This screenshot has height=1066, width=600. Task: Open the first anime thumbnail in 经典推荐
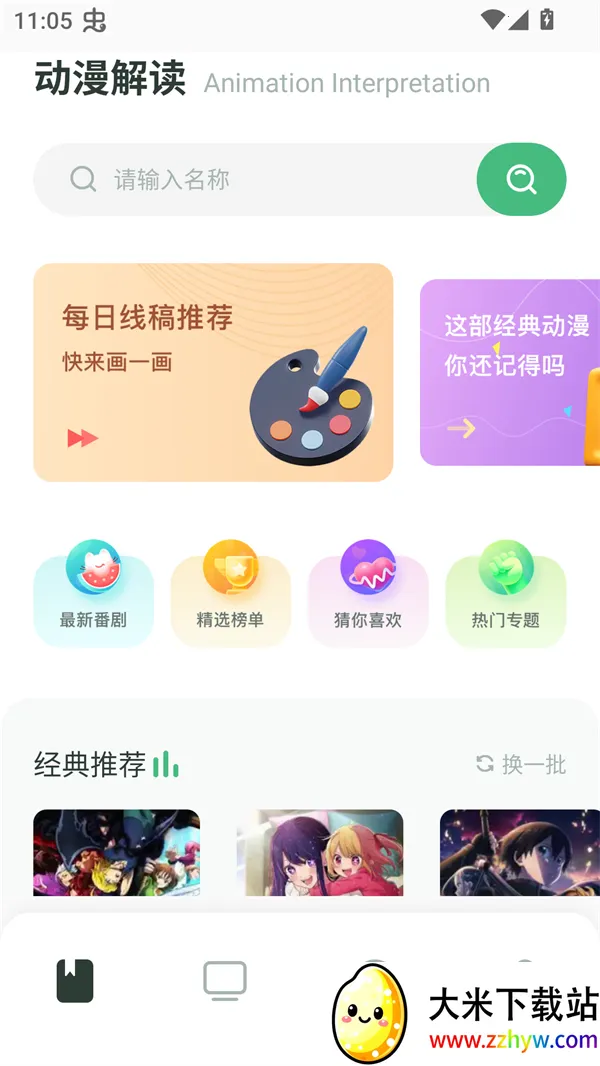coord(116,852)
